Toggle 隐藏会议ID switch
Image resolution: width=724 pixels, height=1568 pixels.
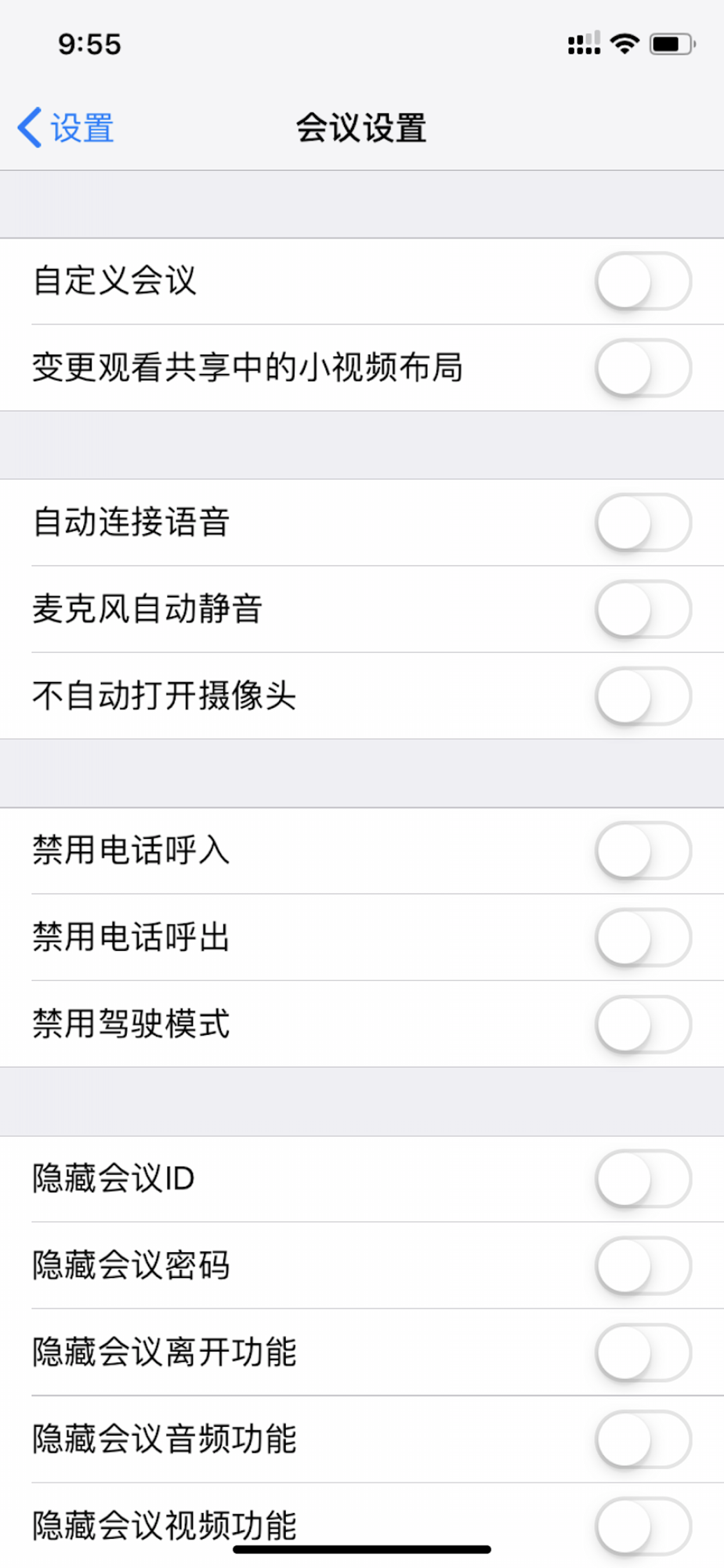[x=643, y=1178]
